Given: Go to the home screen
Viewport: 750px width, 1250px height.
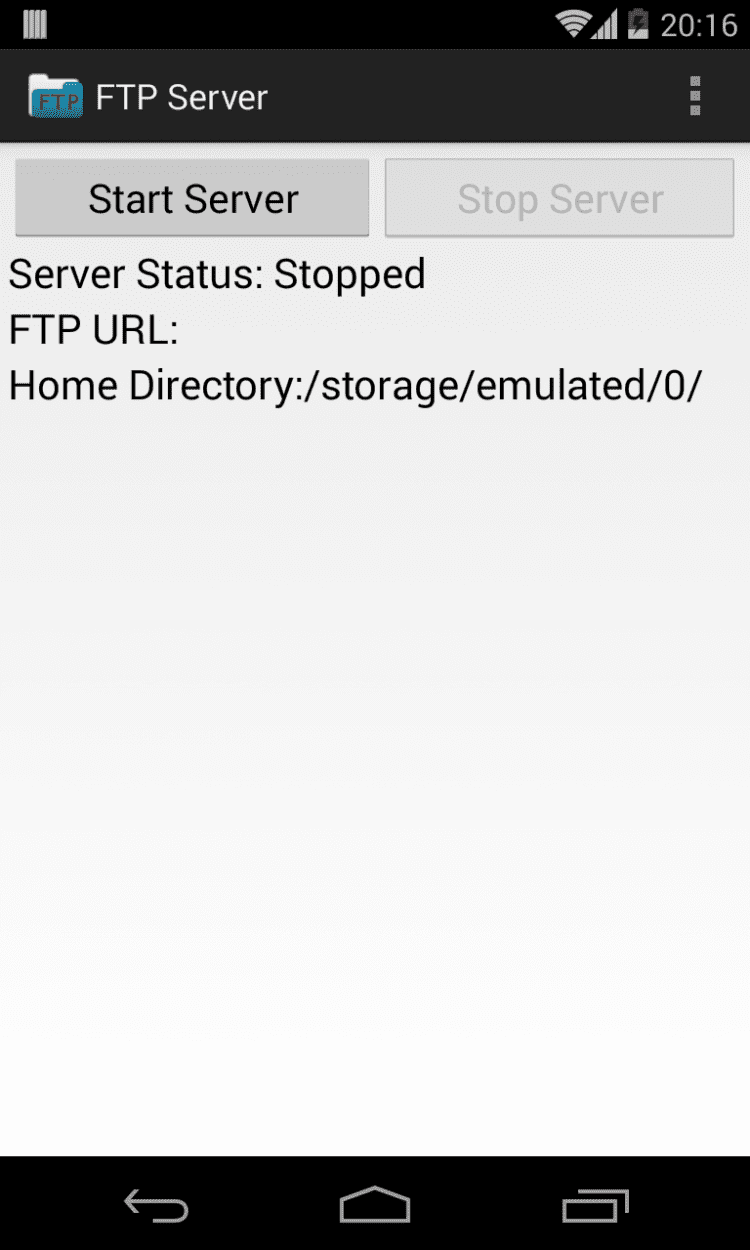Looking at the screenshot, I should 375,1204.
